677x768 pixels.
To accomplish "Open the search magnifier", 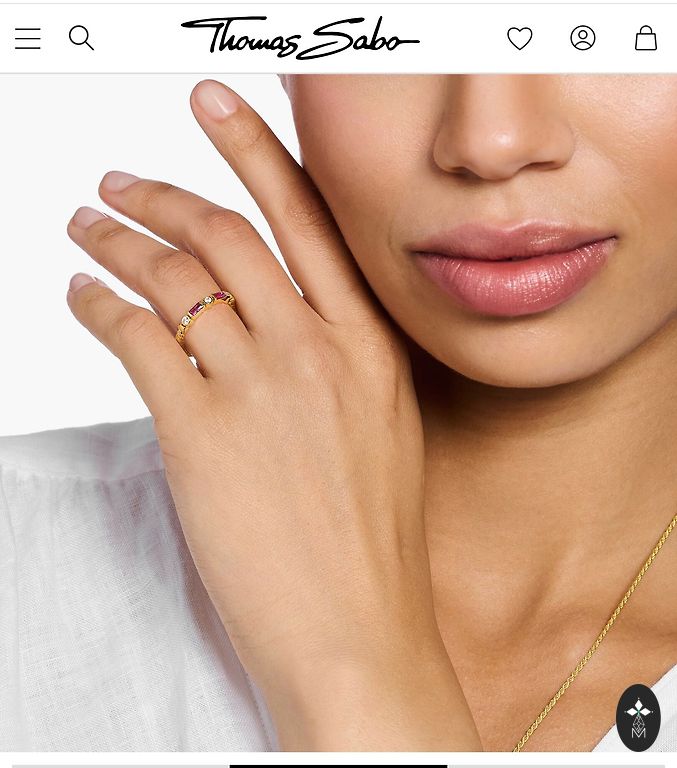I will point(81,38).
